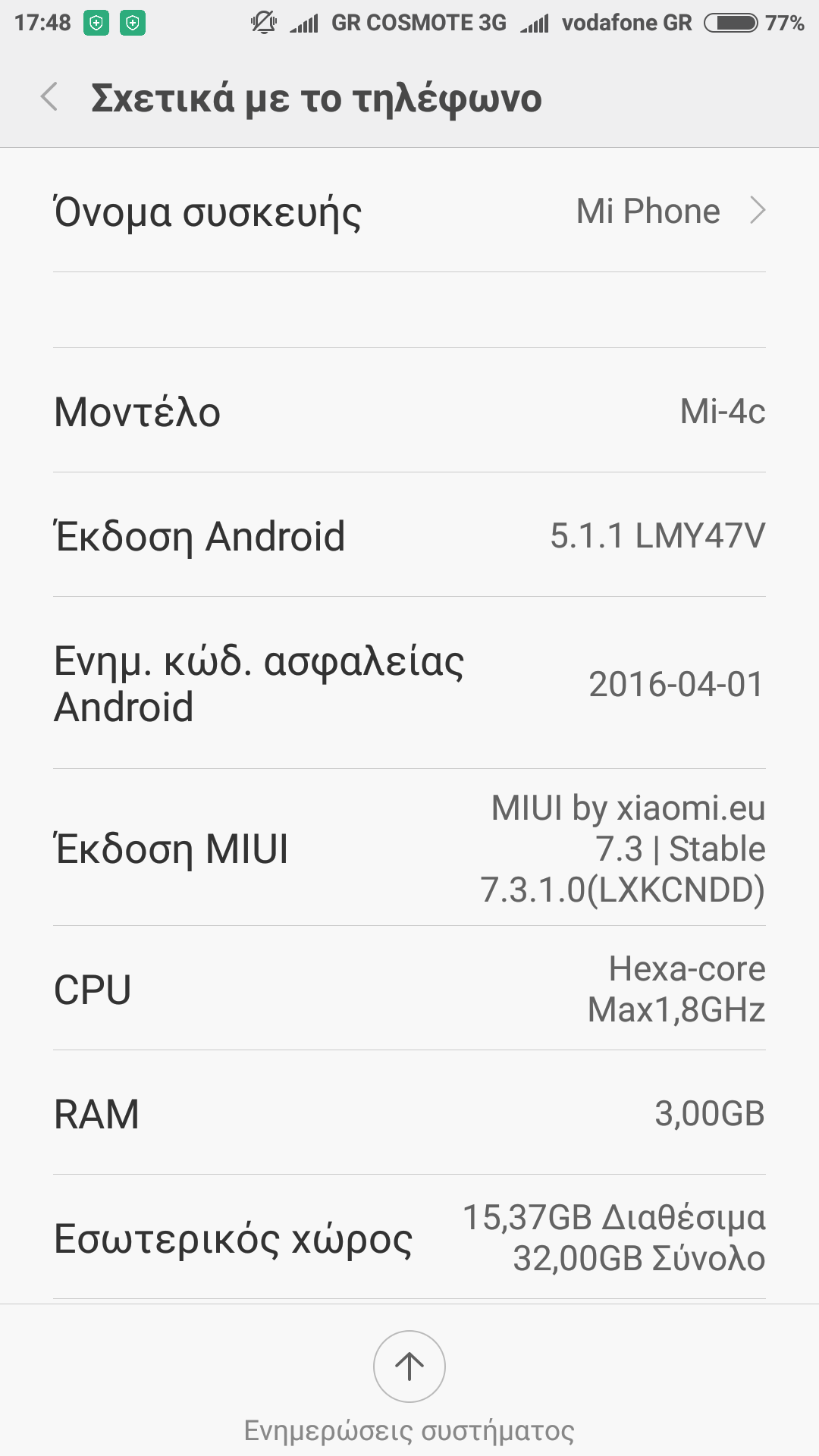Tap the Έκδοση MIUI row

[x=409, y=849]
